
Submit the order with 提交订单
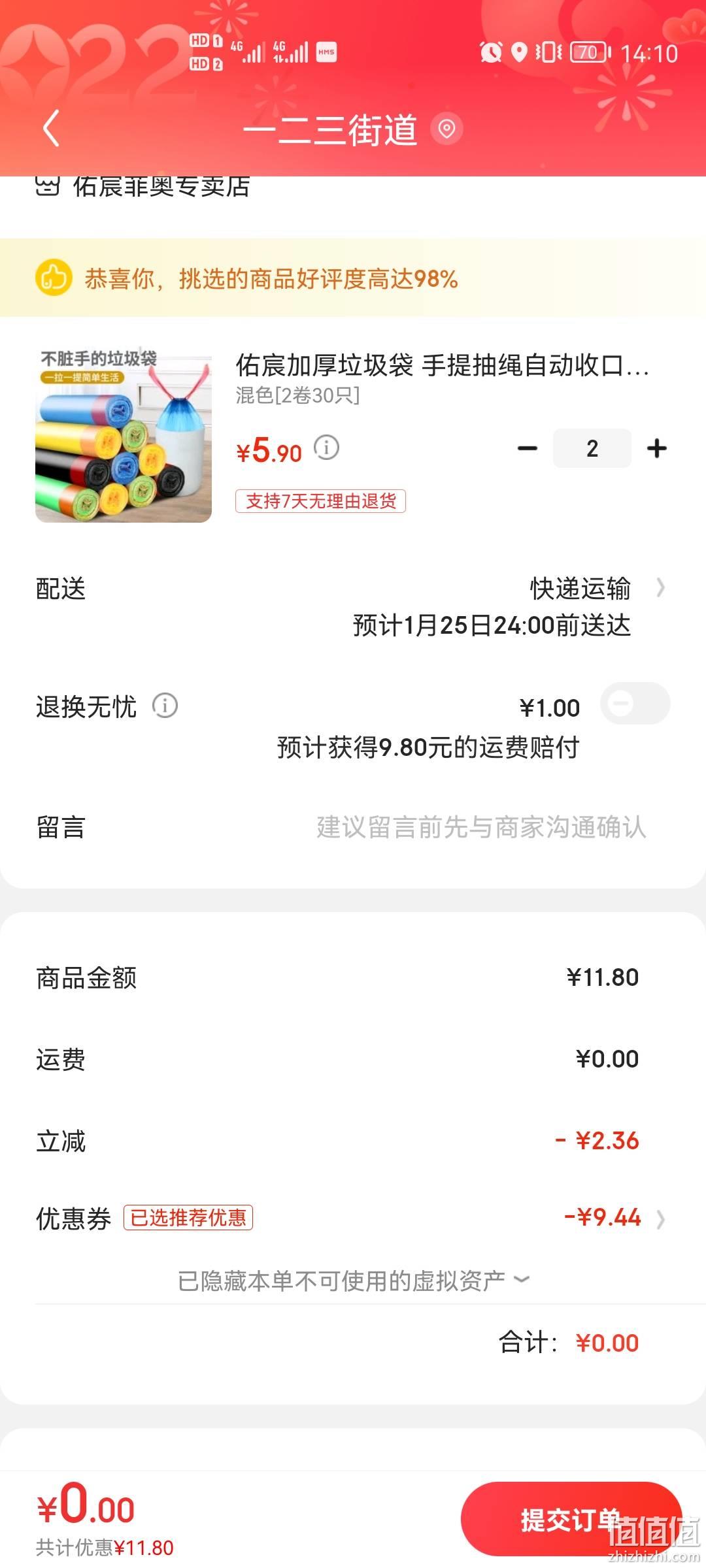click(571, 1520)
